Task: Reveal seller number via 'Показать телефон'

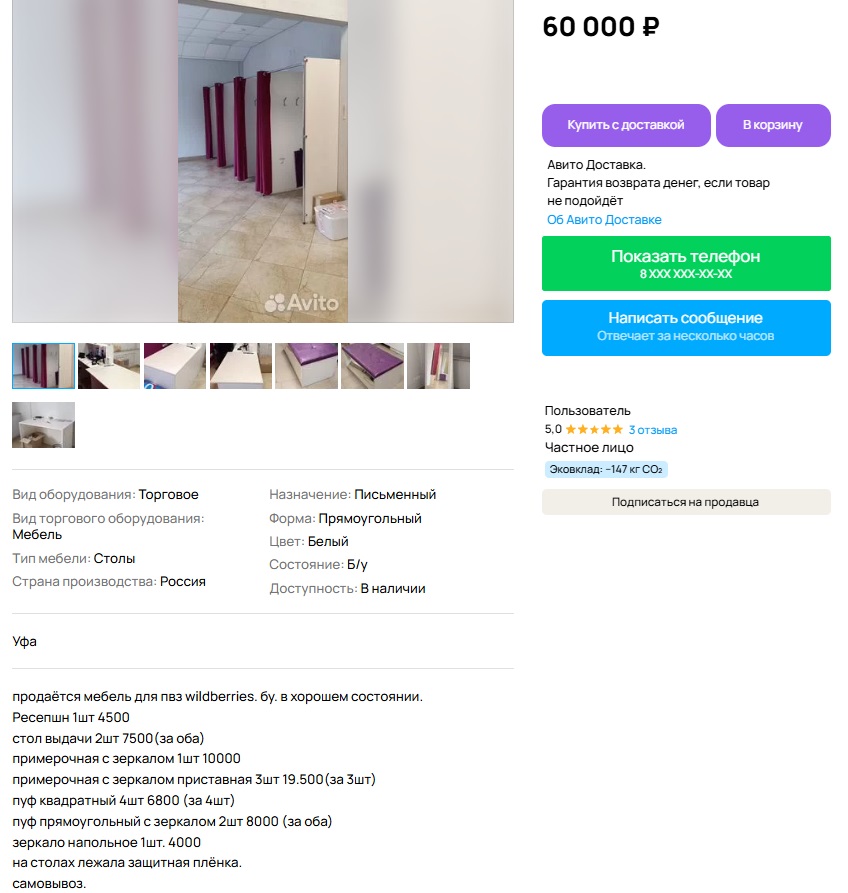Action: (686, 264)
